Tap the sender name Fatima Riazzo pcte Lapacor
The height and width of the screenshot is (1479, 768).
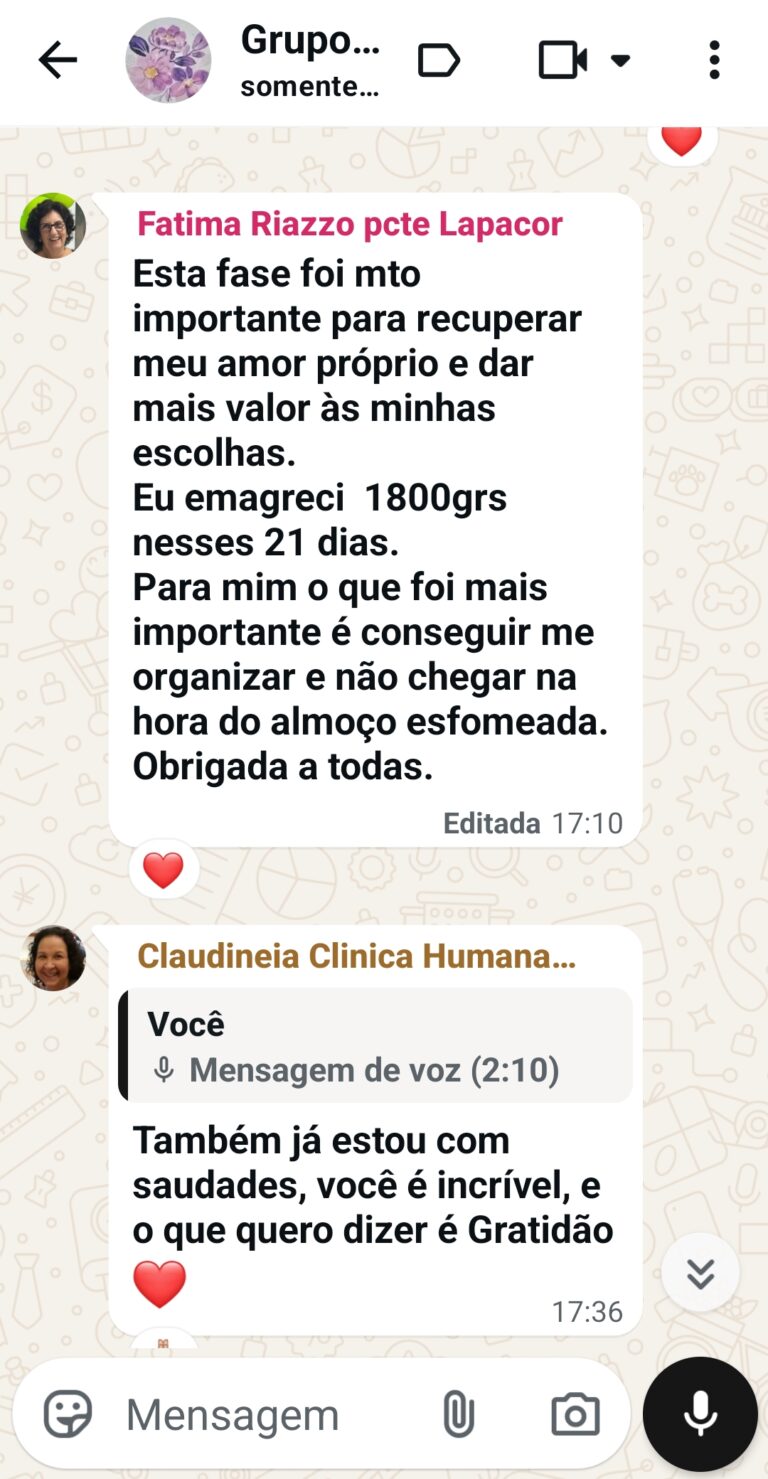(349, 224)
